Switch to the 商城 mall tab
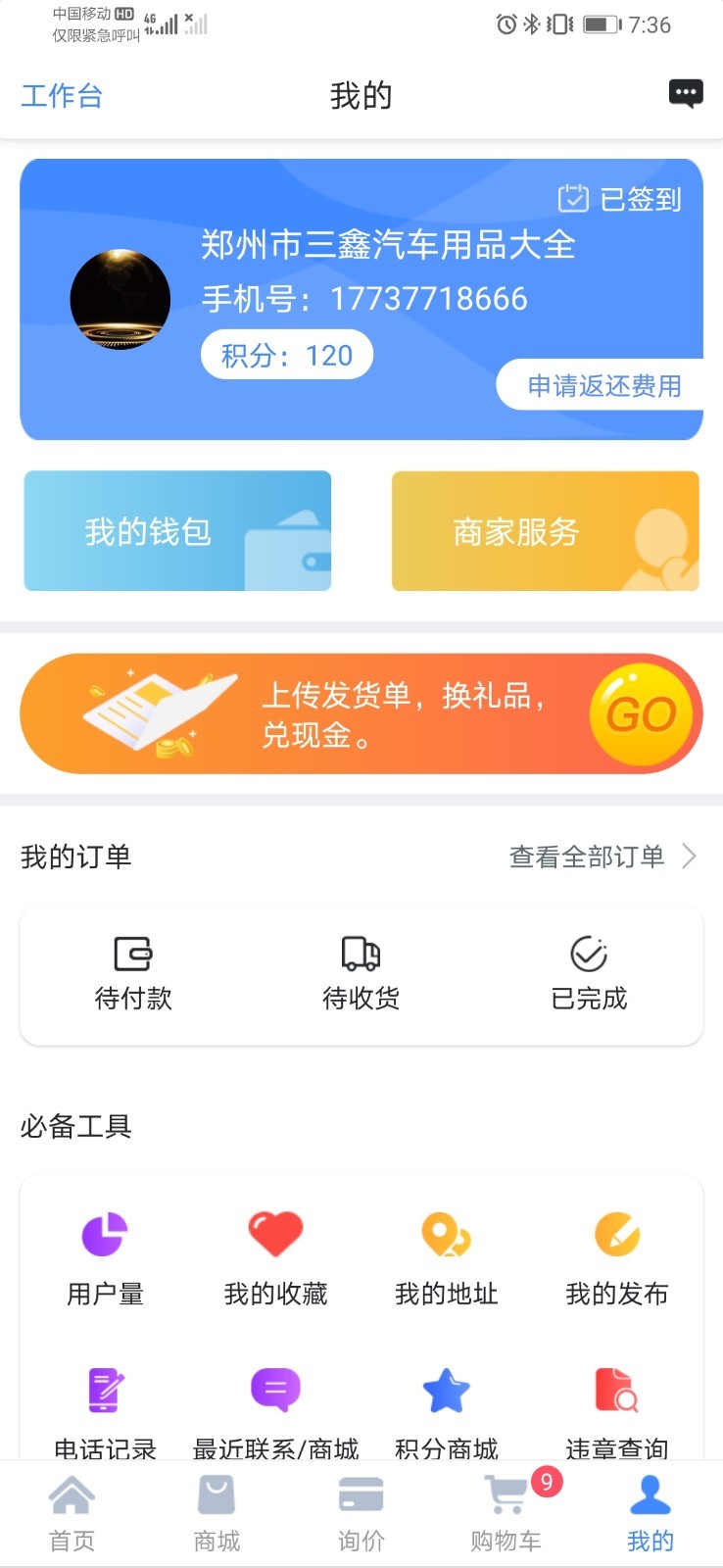Viewport: 723px width, 1568px height. click(217, 1514)
